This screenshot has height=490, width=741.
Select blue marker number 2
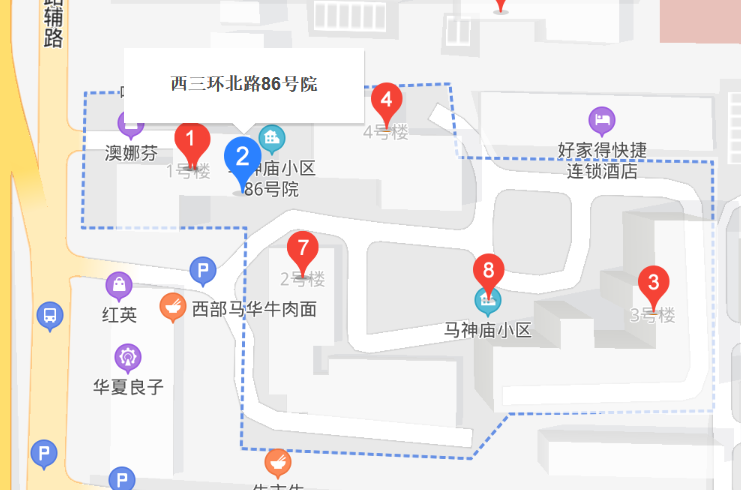(242, 159)
